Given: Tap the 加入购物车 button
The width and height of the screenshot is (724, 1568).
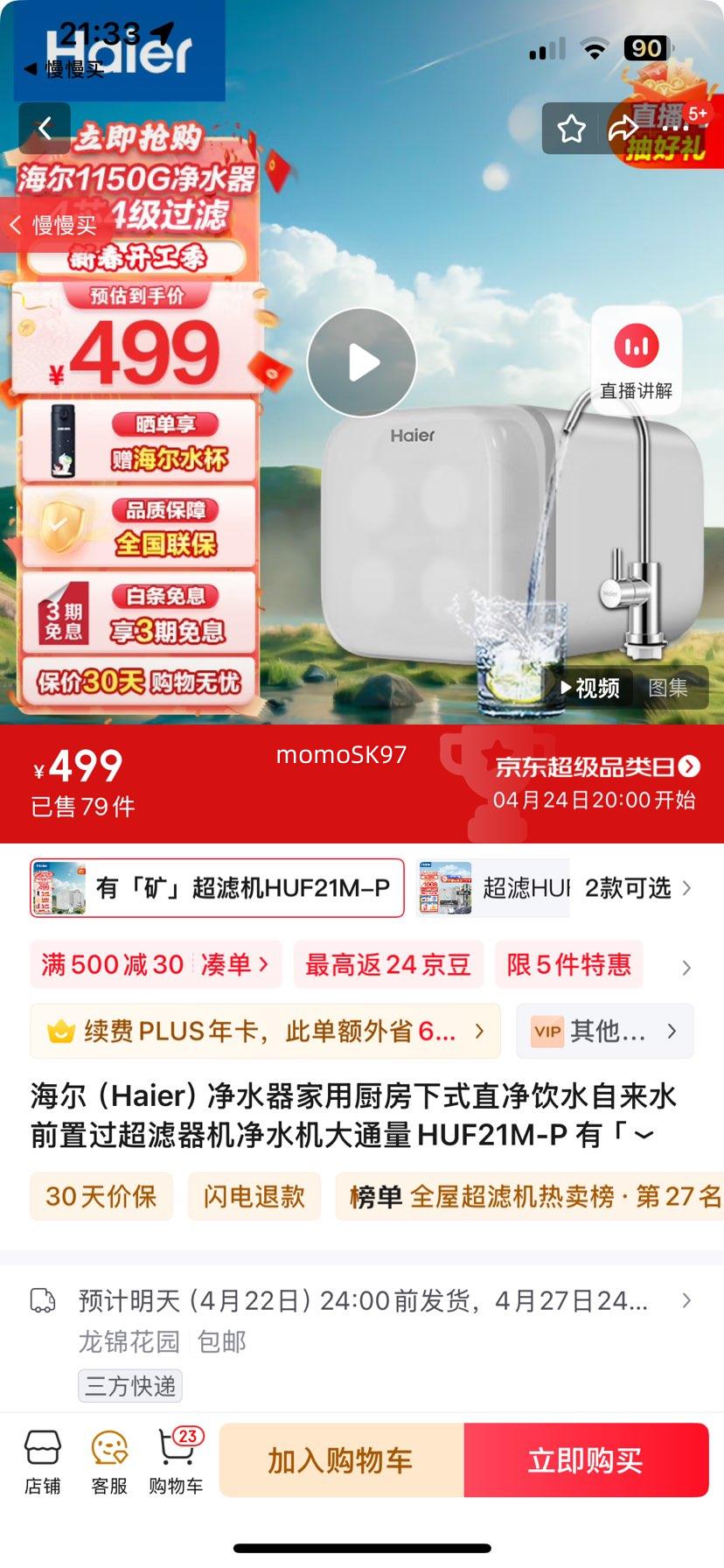Looking at the screenshot, I should click(x=343, y=1459).
